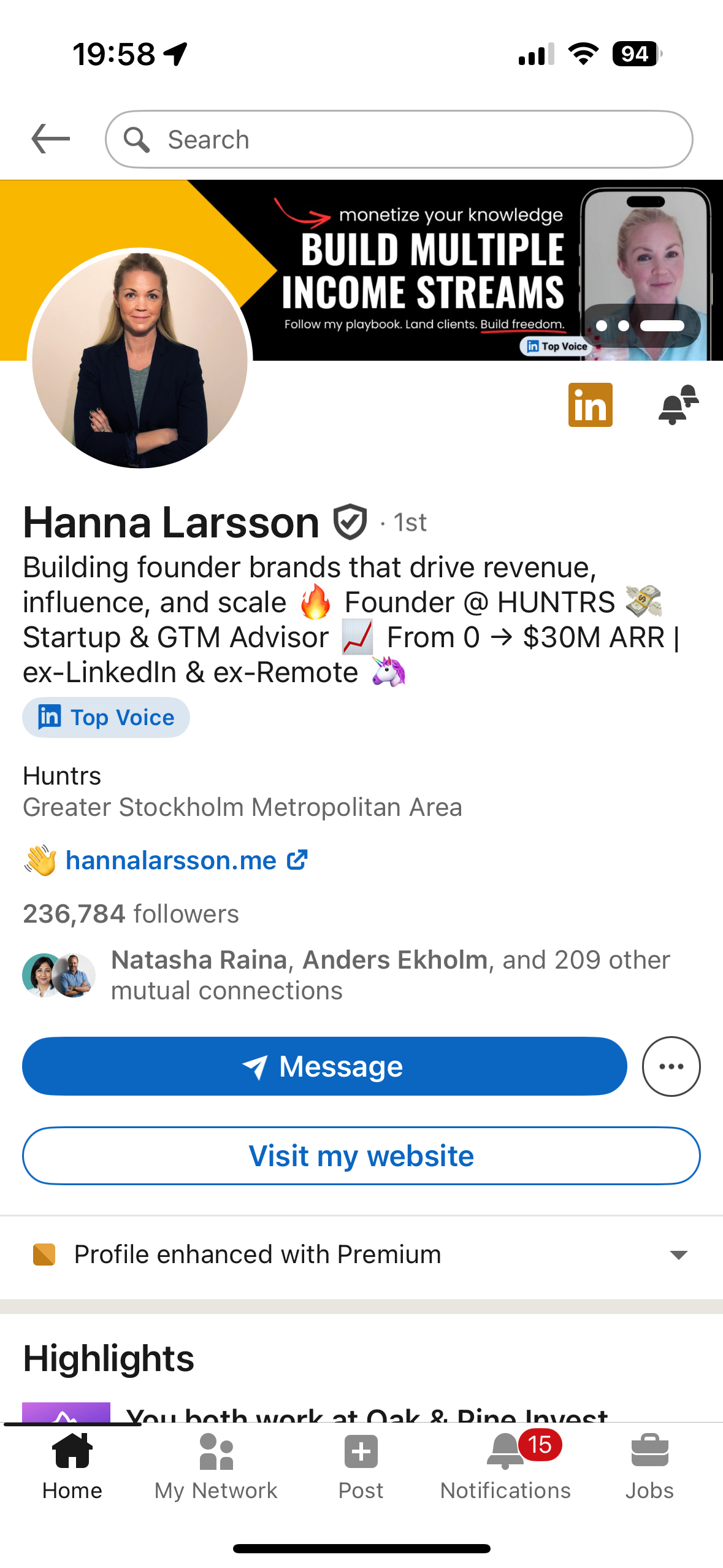Go to the Jobs tab
This screenshot has width=723, height=1568.
pos(649,1466)
